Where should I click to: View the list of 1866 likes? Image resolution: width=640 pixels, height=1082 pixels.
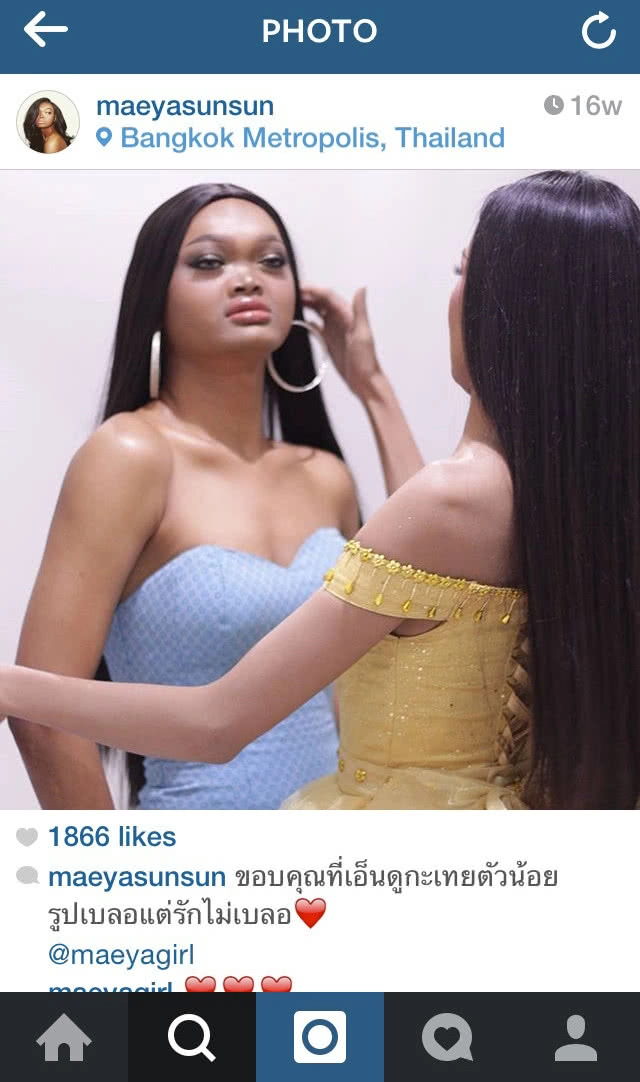111,836
